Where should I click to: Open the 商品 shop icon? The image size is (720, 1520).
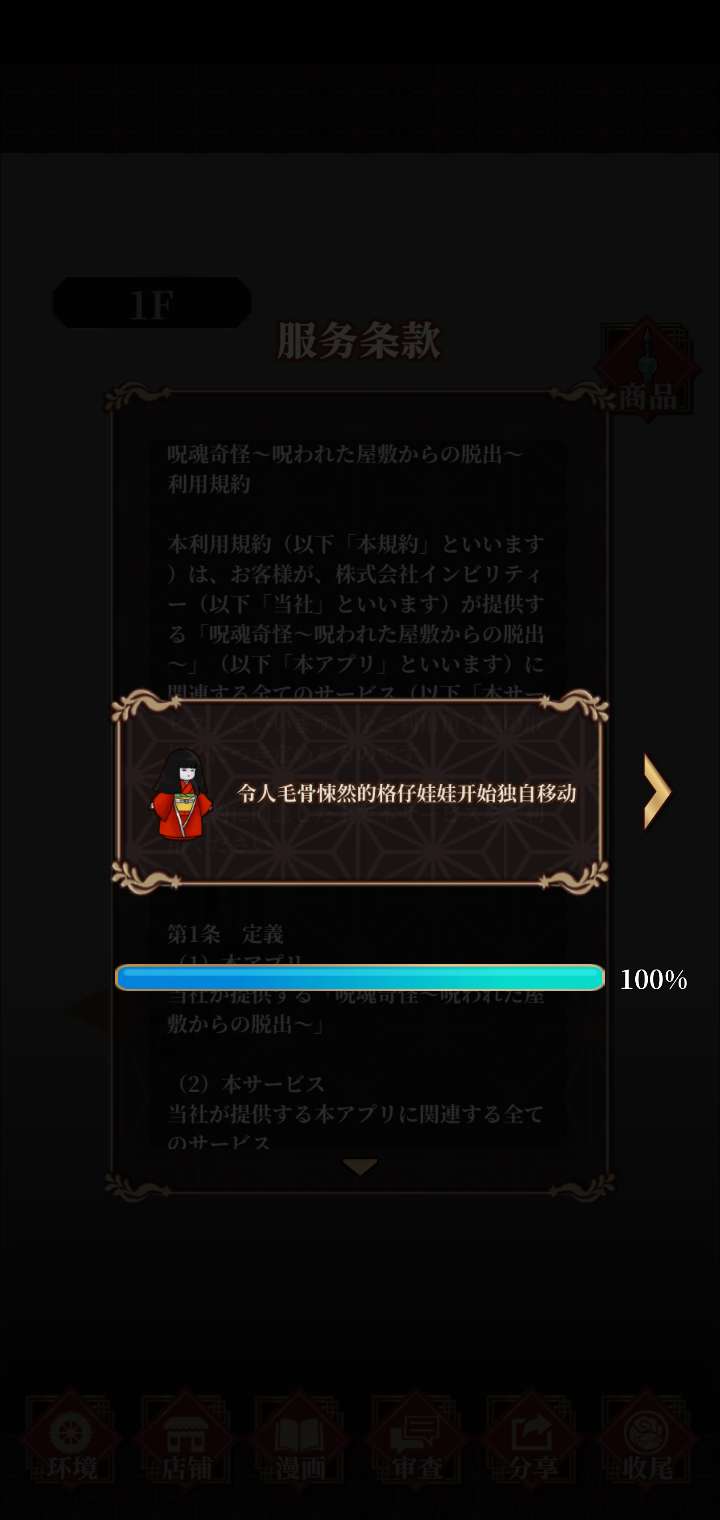coord(648,372)
